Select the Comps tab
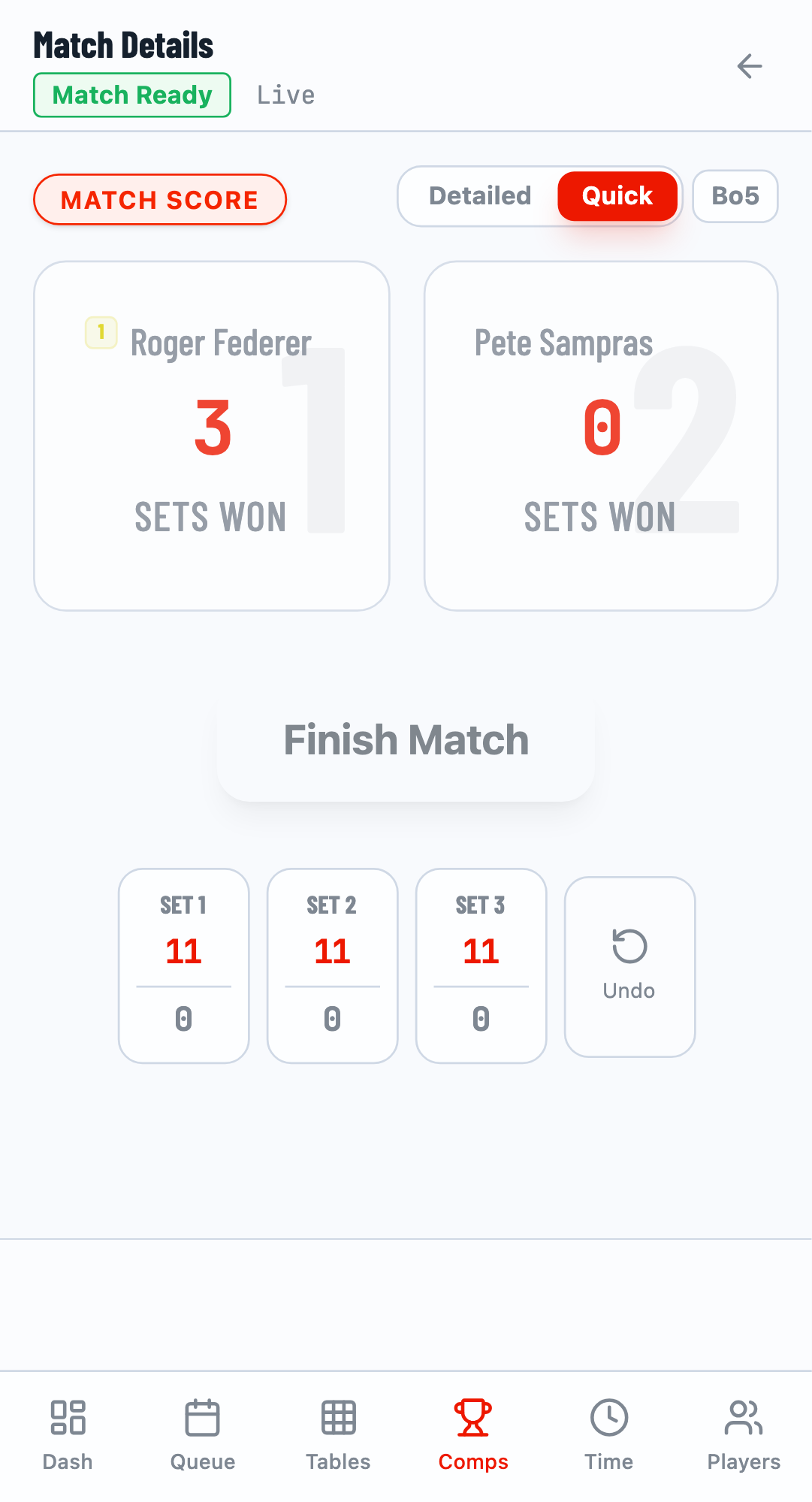Viewport: 812px width, 1502px height. (473, 1435)
